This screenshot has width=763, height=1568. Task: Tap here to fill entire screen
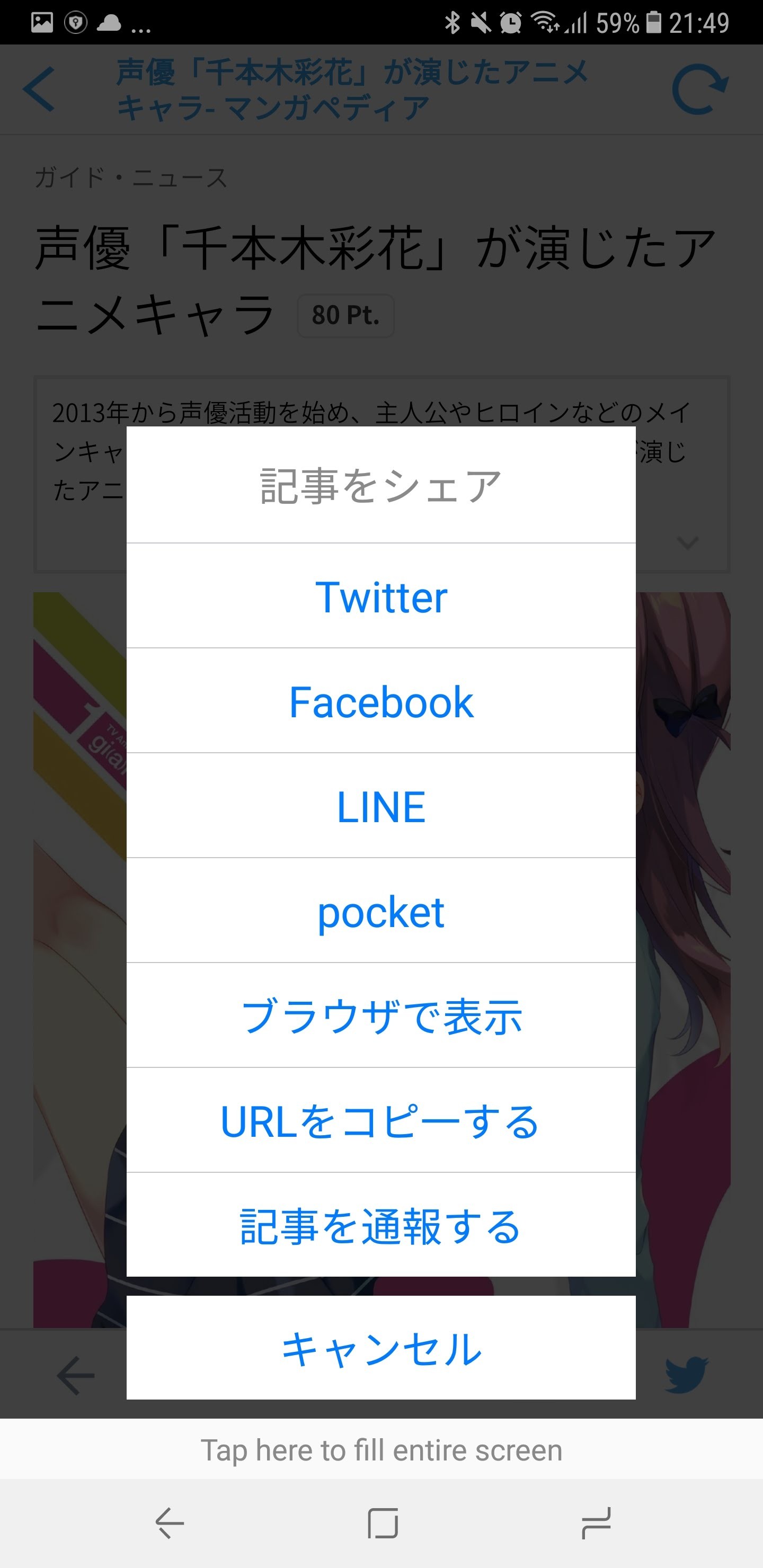tap(381, 1450)
